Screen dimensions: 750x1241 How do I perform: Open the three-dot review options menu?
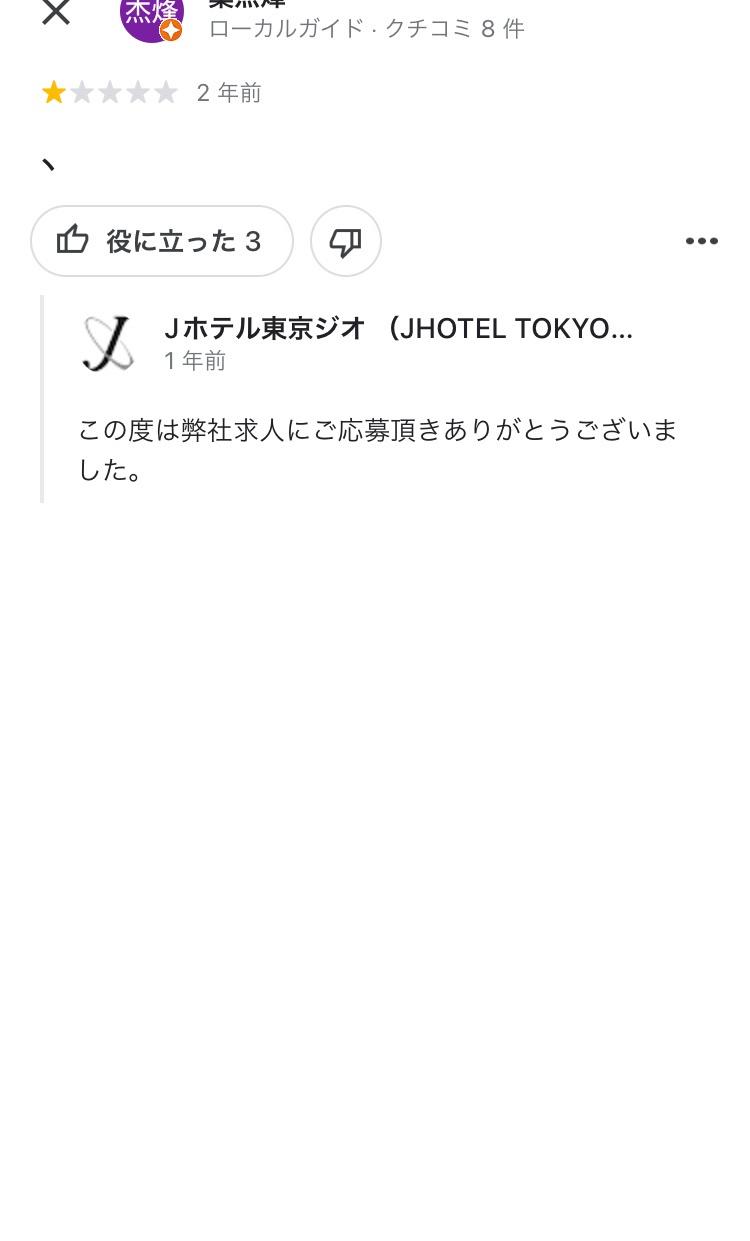(x=702, y=241)
